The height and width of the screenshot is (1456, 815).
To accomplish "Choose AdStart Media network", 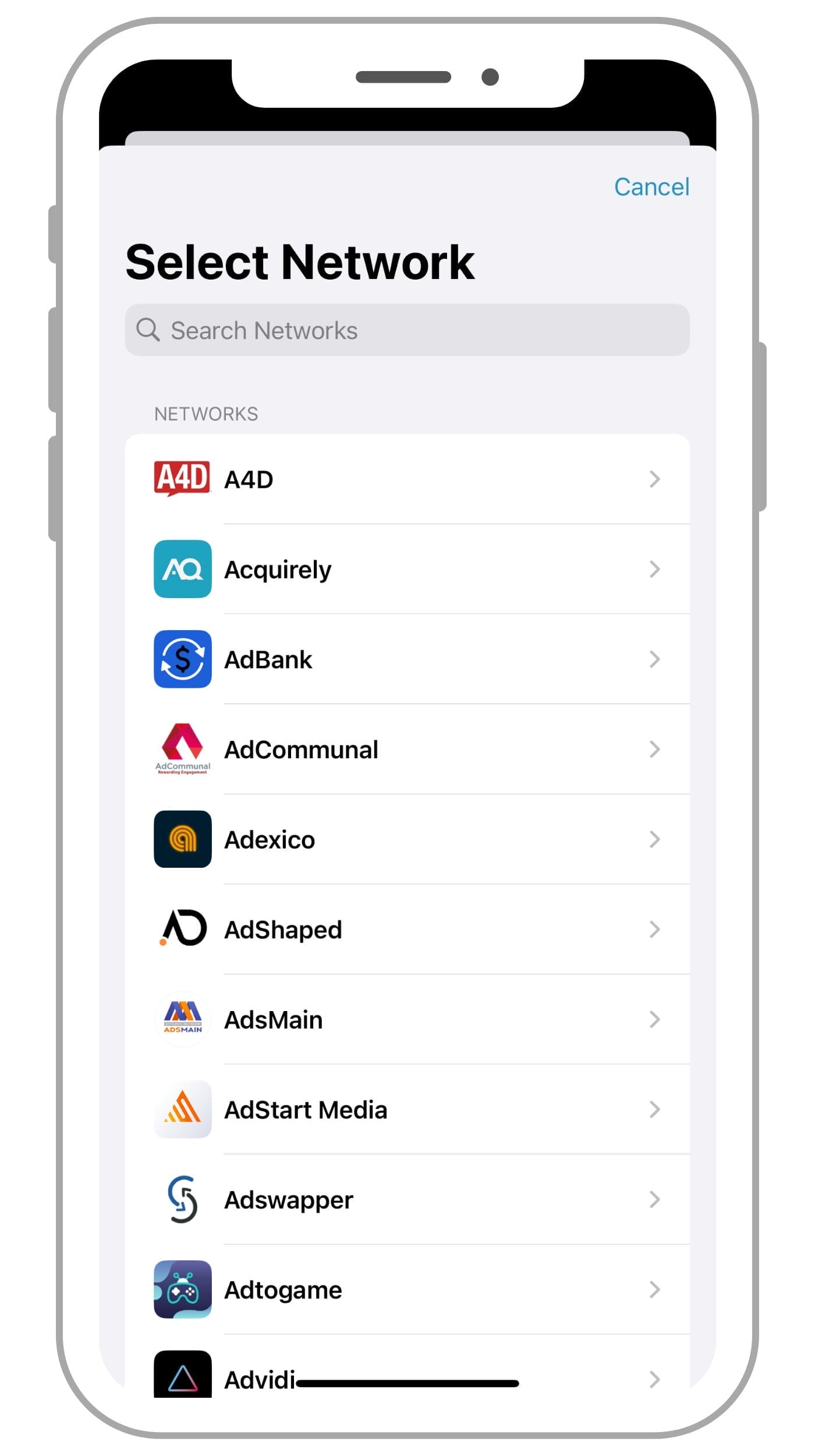I will [x=408, y=1109].
